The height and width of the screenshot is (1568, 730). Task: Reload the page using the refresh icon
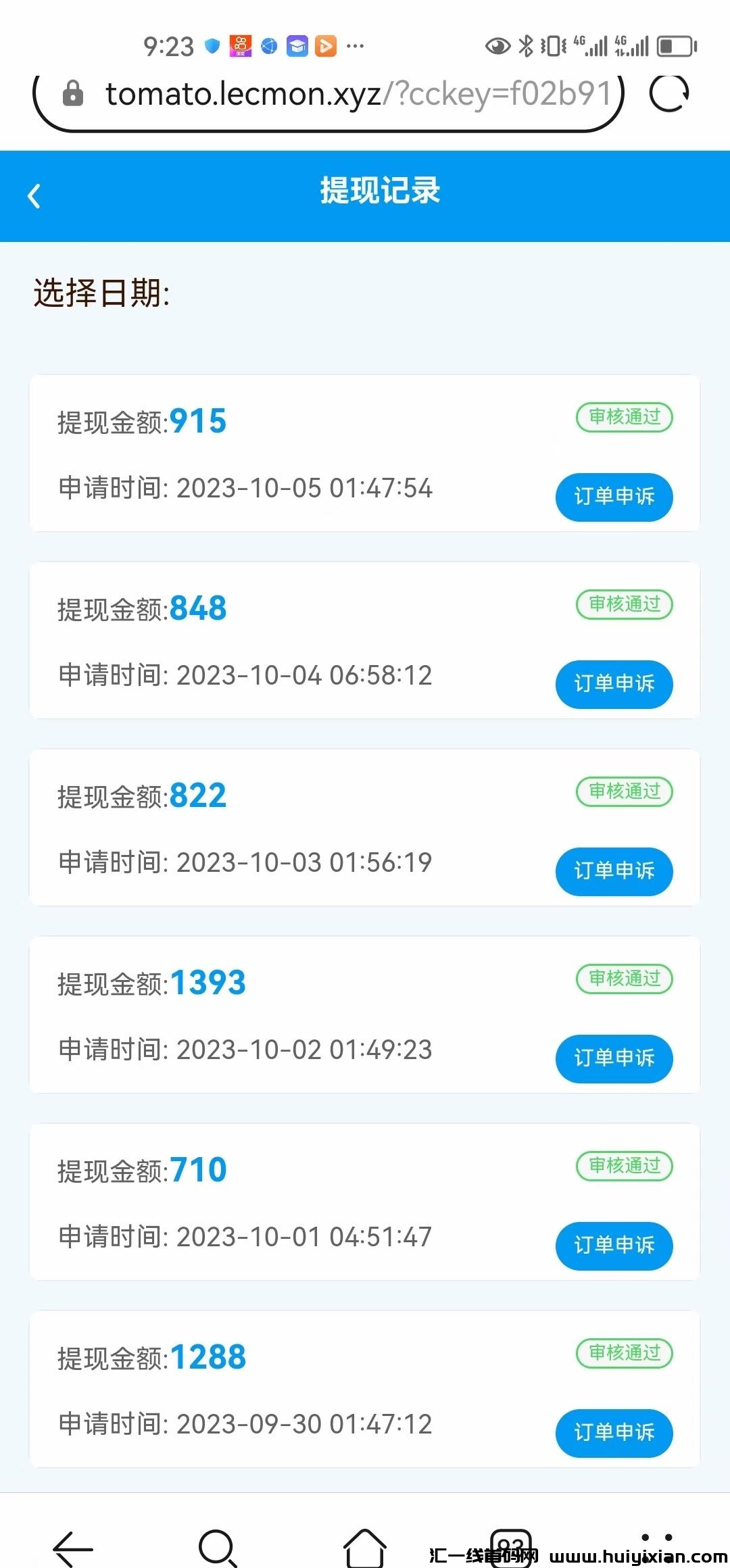tap(668, 93)
